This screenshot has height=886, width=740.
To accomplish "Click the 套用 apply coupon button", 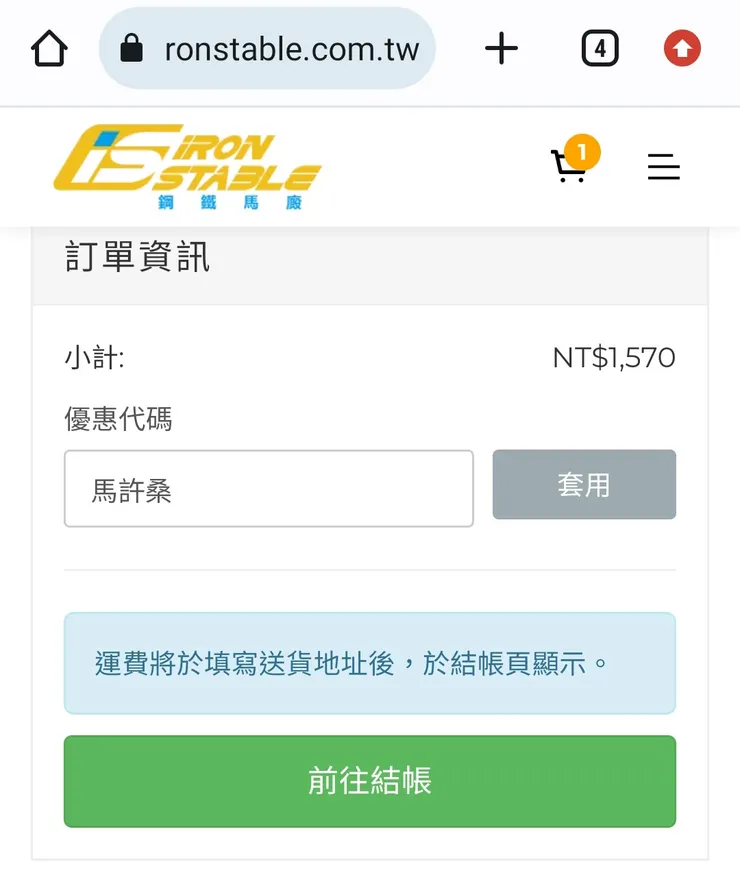I will click(584, 484).
